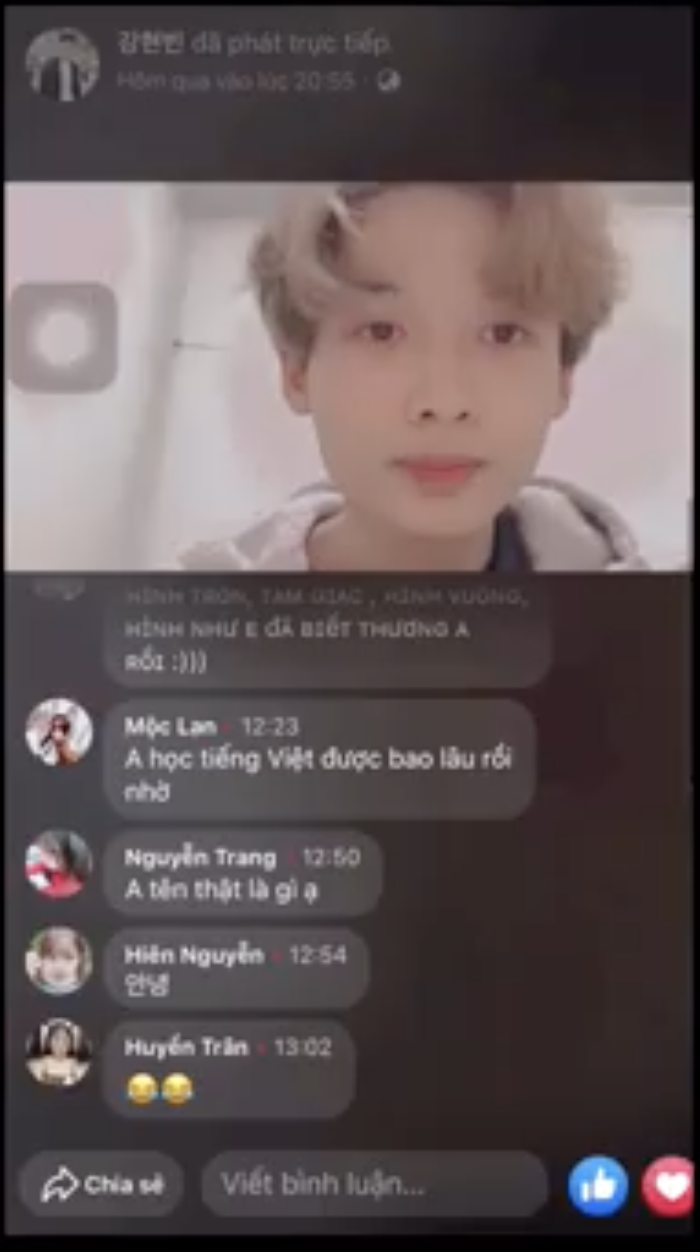Tap the Chia sẻ share button

click(102, 1184)
